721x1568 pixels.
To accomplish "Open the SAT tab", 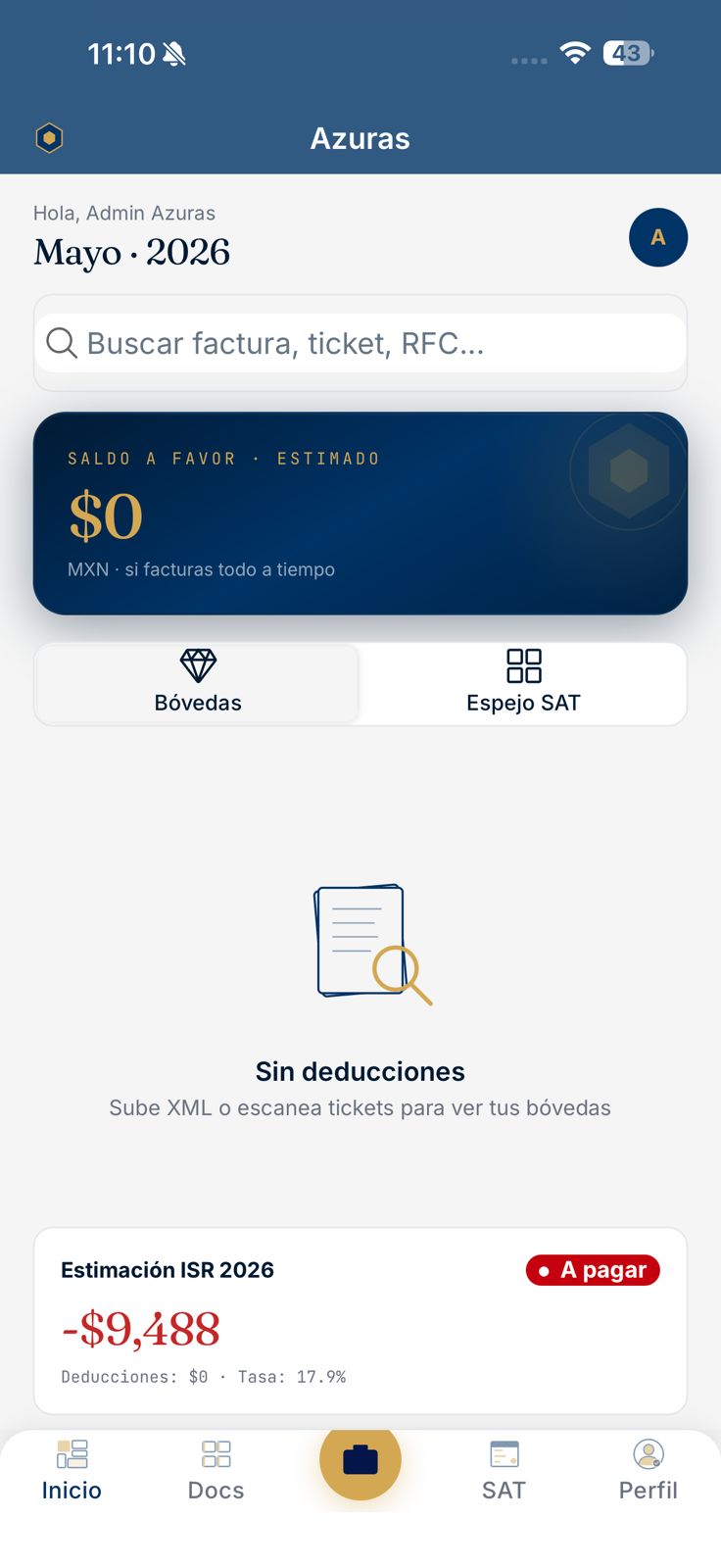I will [x=505, y=1471].
